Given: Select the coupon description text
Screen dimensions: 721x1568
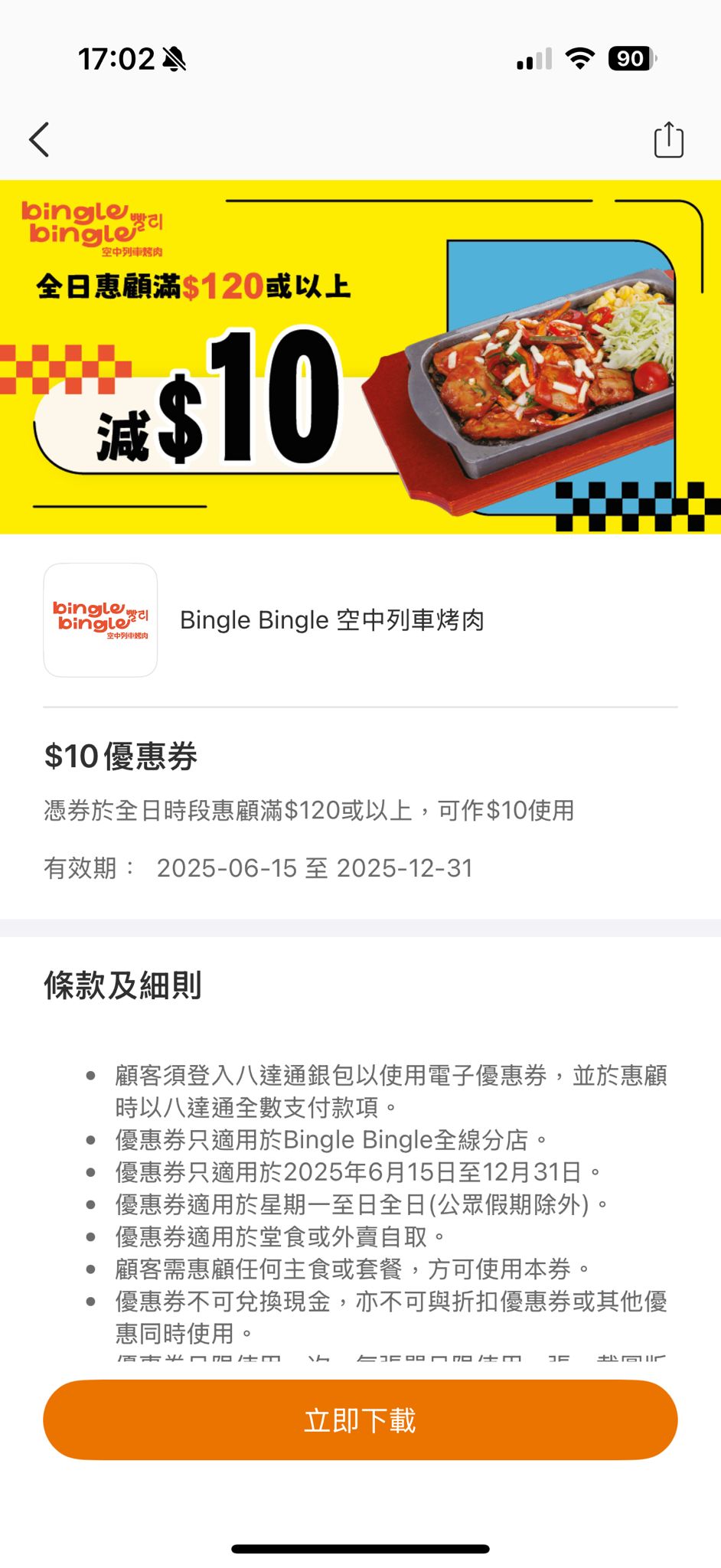Looking at the screenshot, I should click(309, 811).
